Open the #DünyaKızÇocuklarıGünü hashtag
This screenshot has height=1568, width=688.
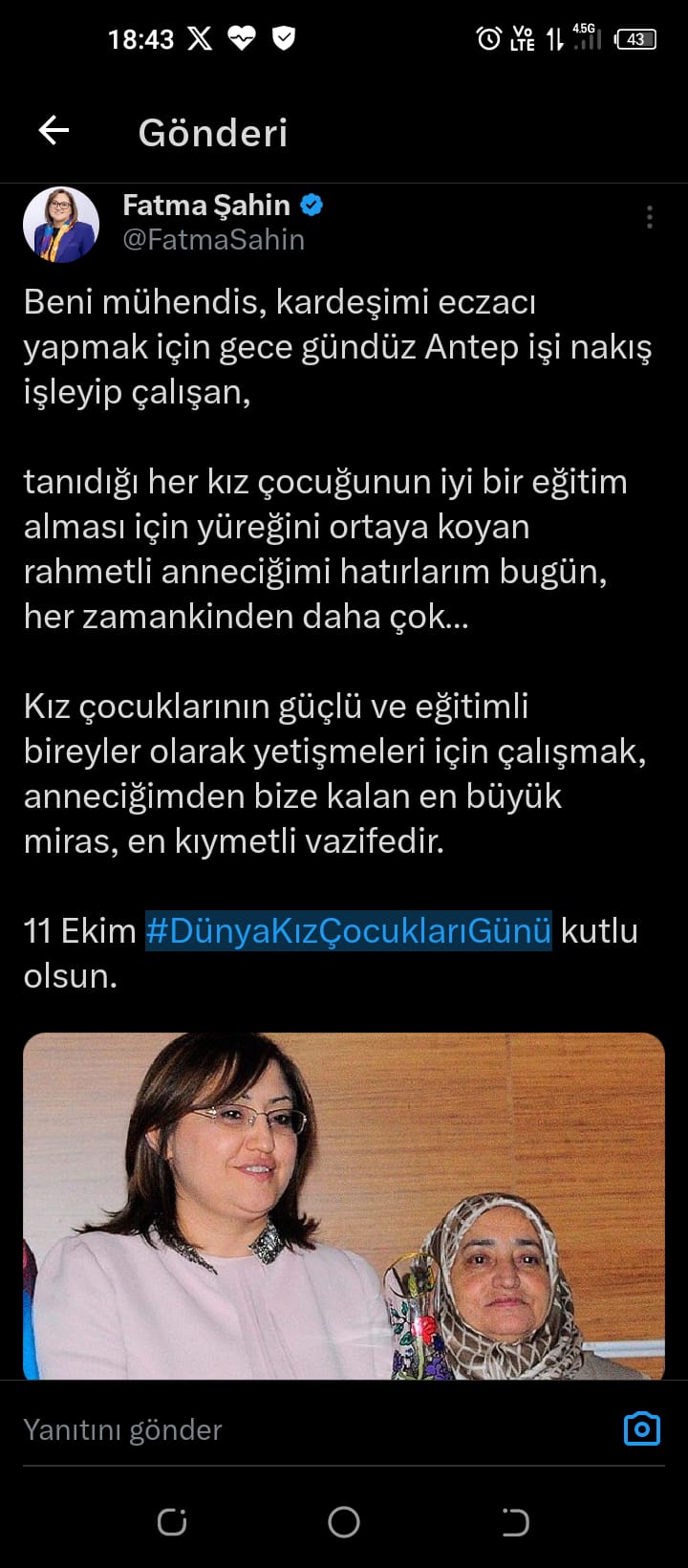click(348, 930)
